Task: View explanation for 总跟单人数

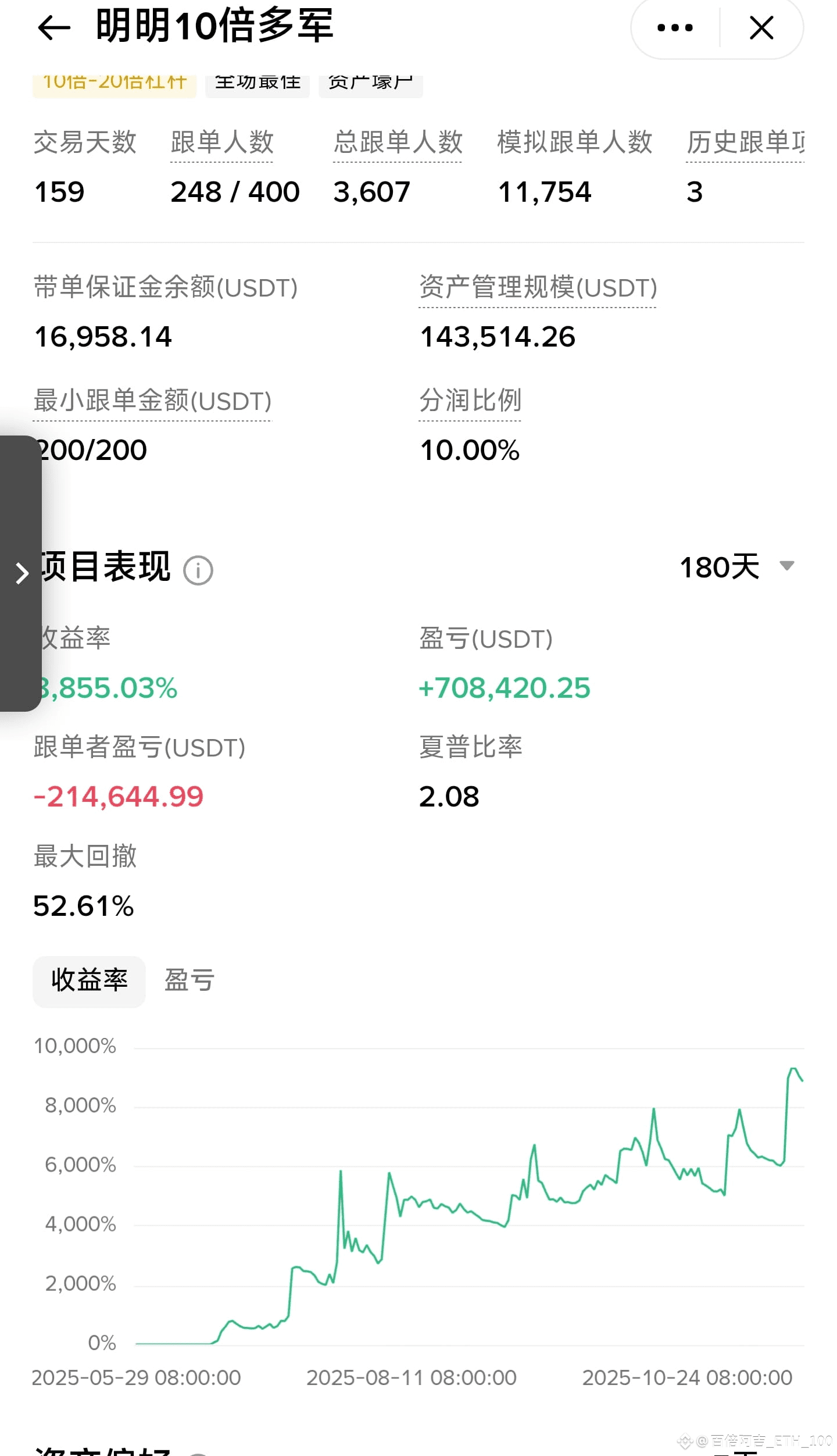Action: pos(398,143)
